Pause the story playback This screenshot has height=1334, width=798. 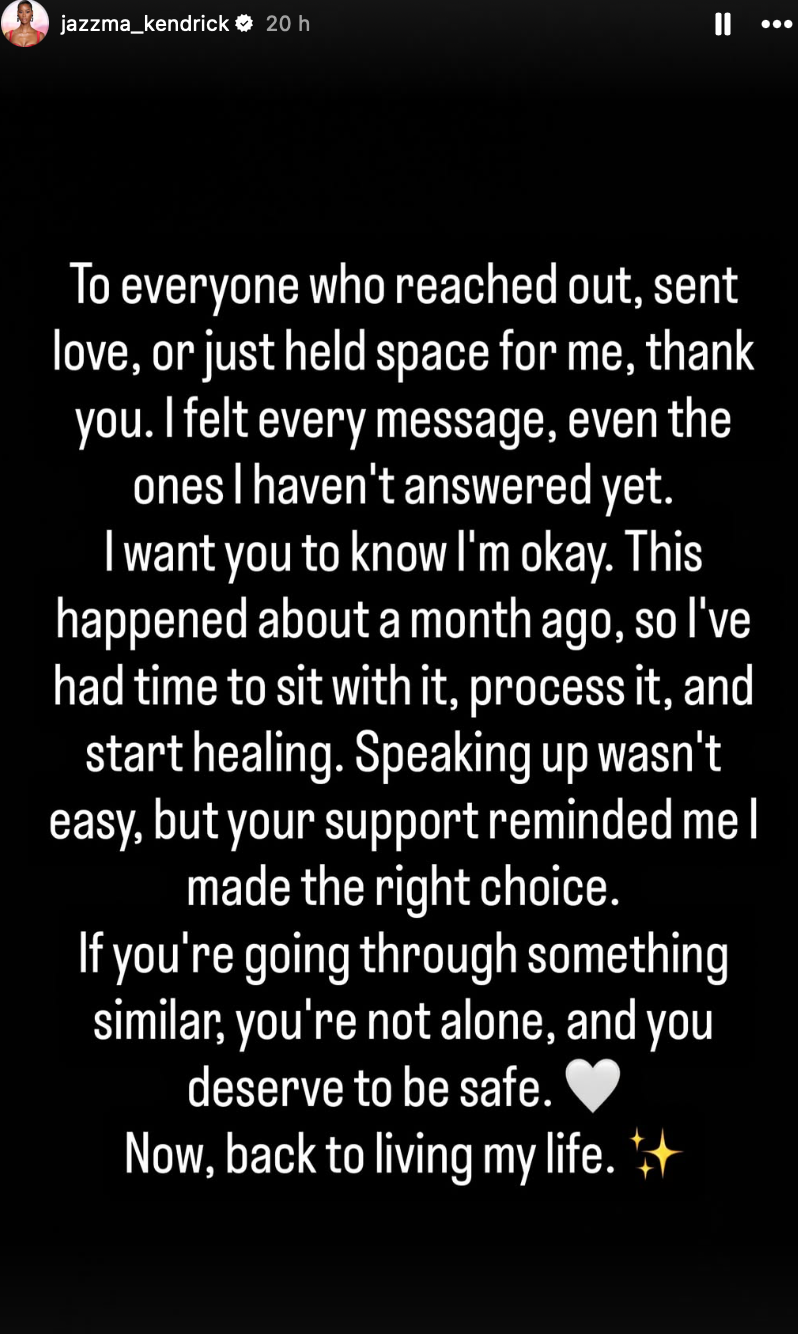pyautogui.click(x=723, y=25)
